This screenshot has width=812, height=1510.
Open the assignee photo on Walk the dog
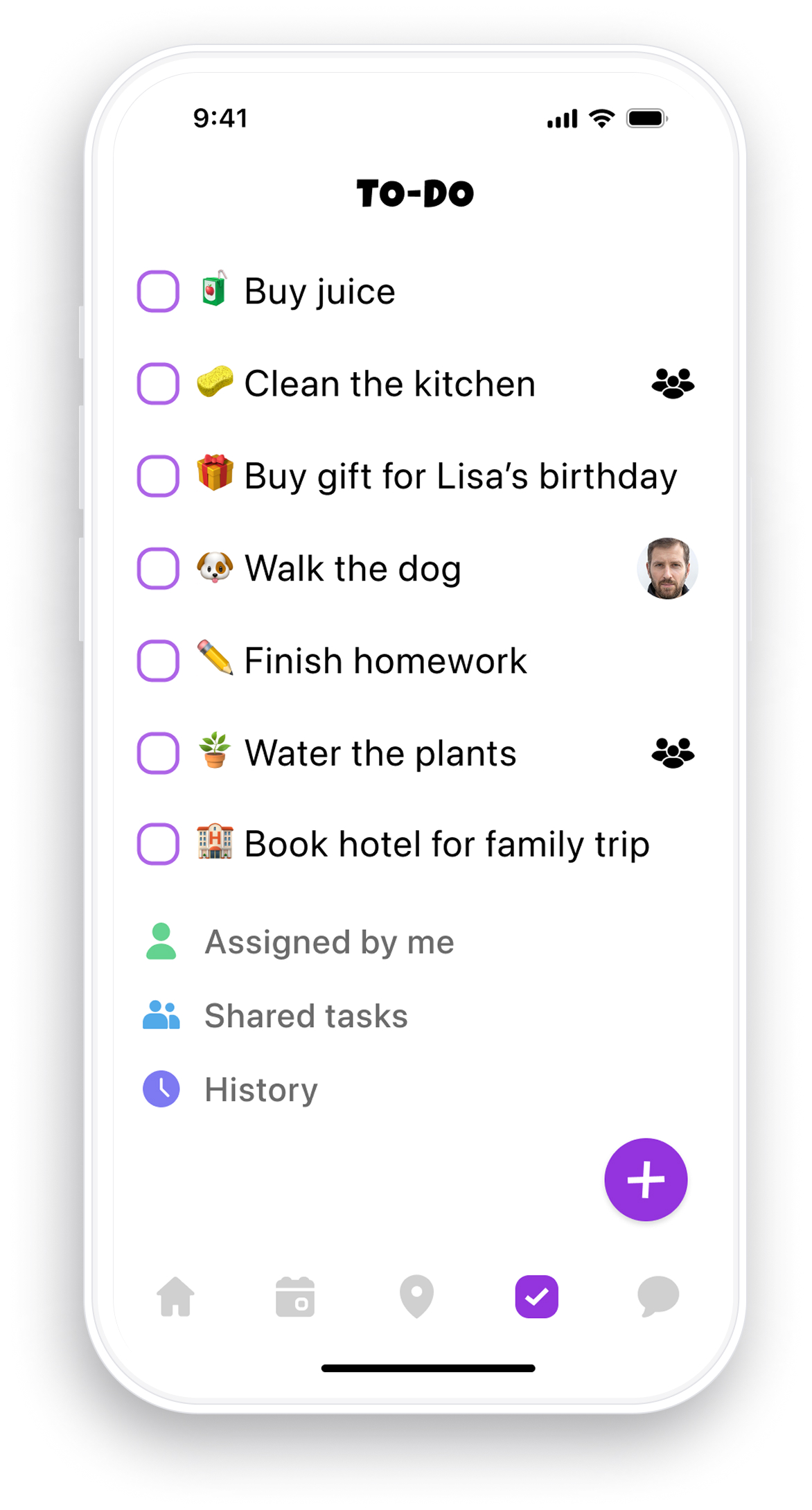point(667,568)
